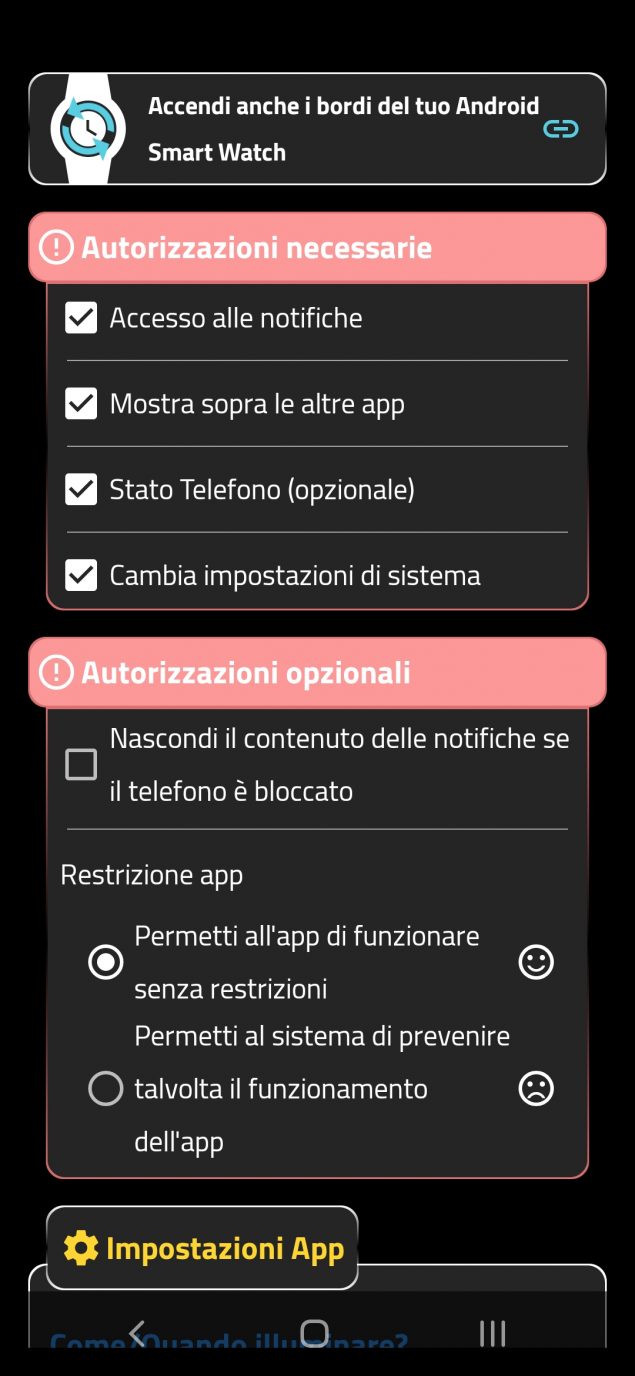Toggle Cambia impostazioni di sistema checkbox
Screen dimensions: 635x1376
(81, 576)
